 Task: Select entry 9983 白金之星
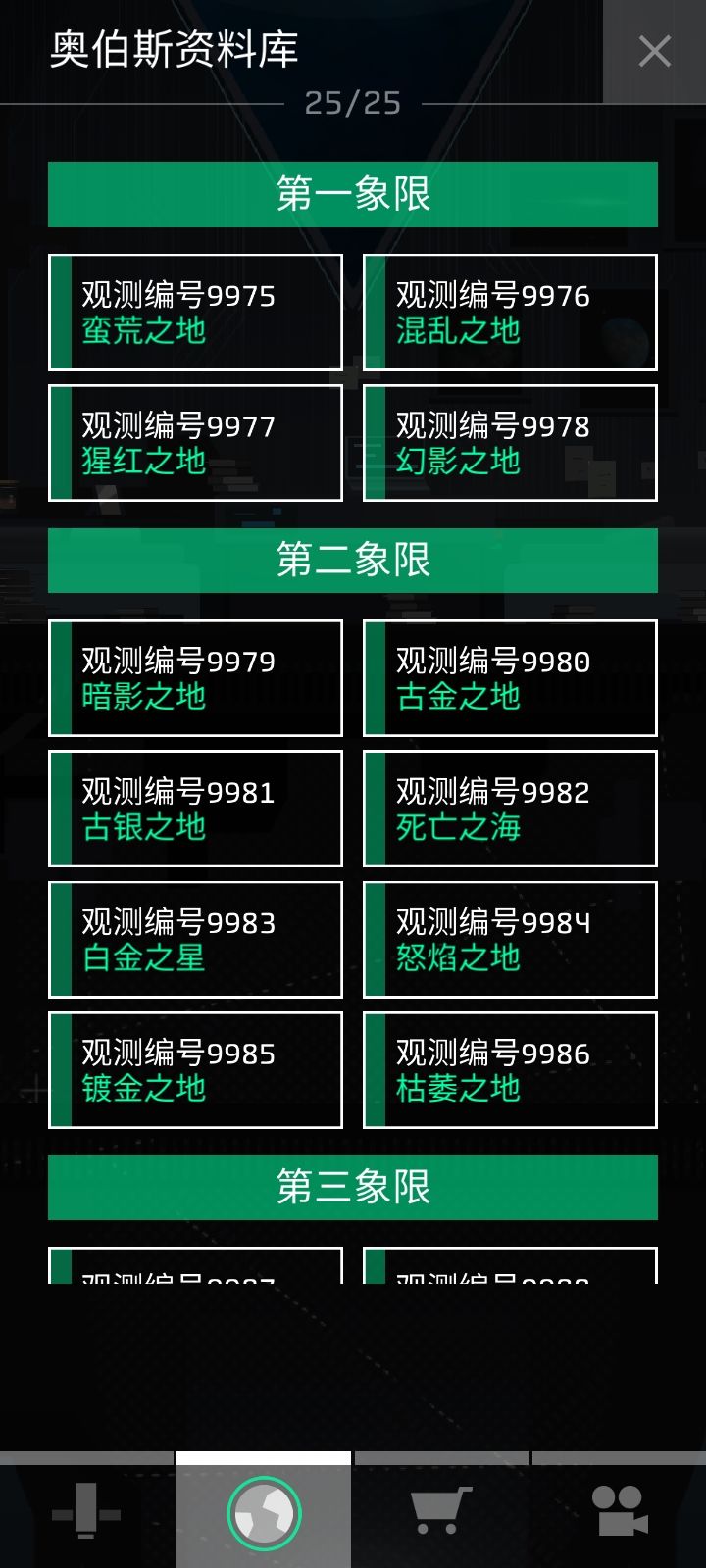coord(194,939)
